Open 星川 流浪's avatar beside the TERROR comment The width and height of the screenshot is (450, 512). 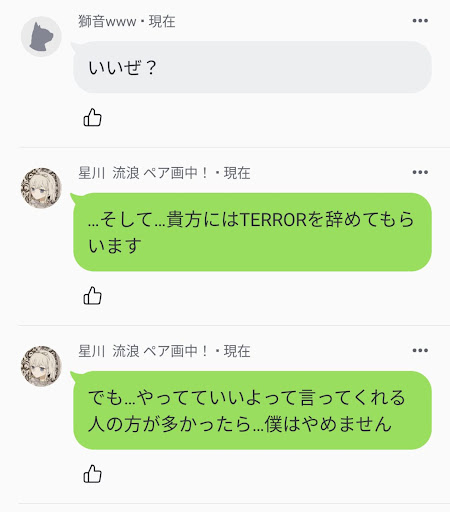pyautogui.click(x=41, y=188)
